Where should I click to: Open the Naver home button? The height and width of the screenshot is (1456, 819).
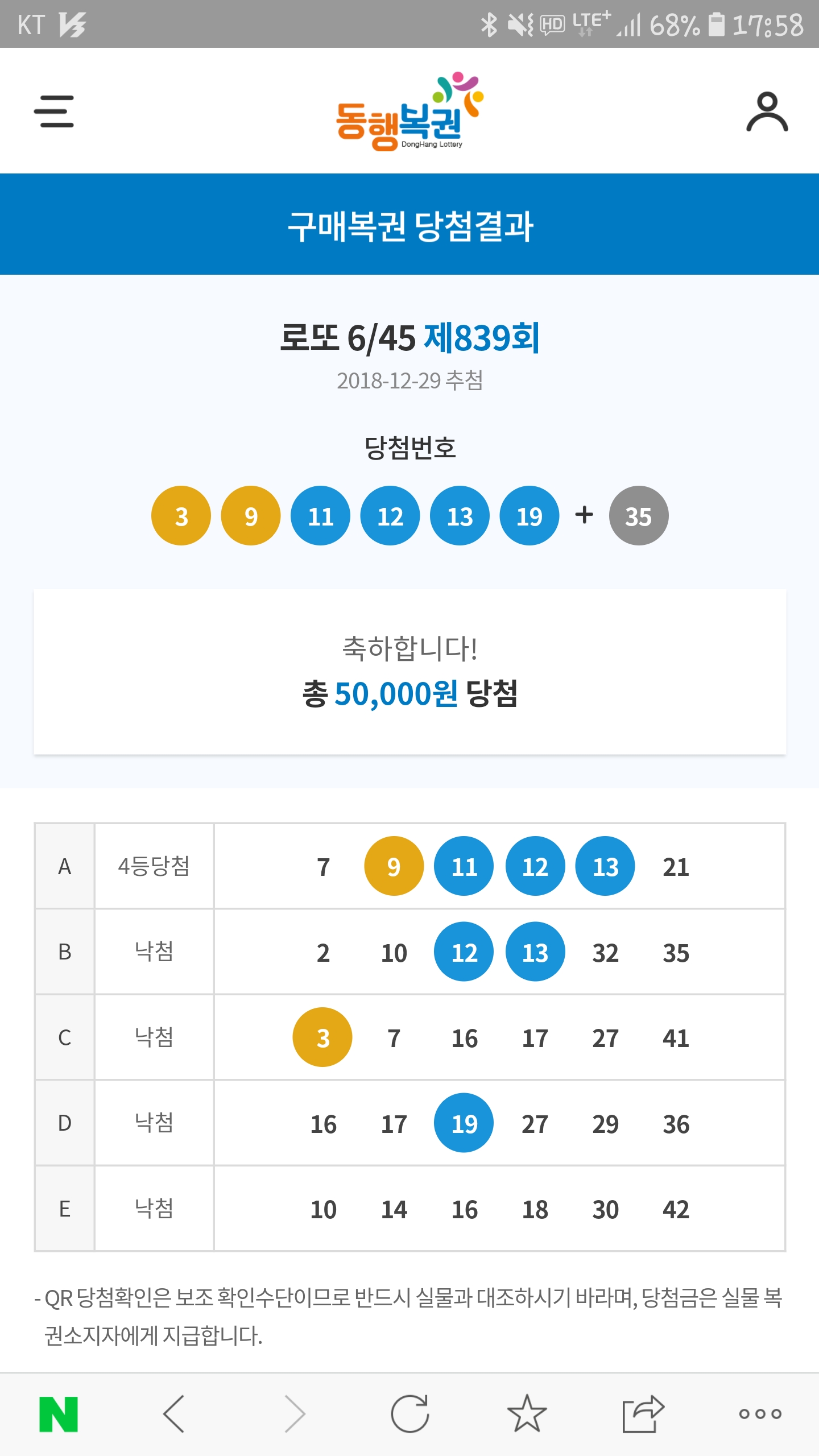tap(59, 1414)
